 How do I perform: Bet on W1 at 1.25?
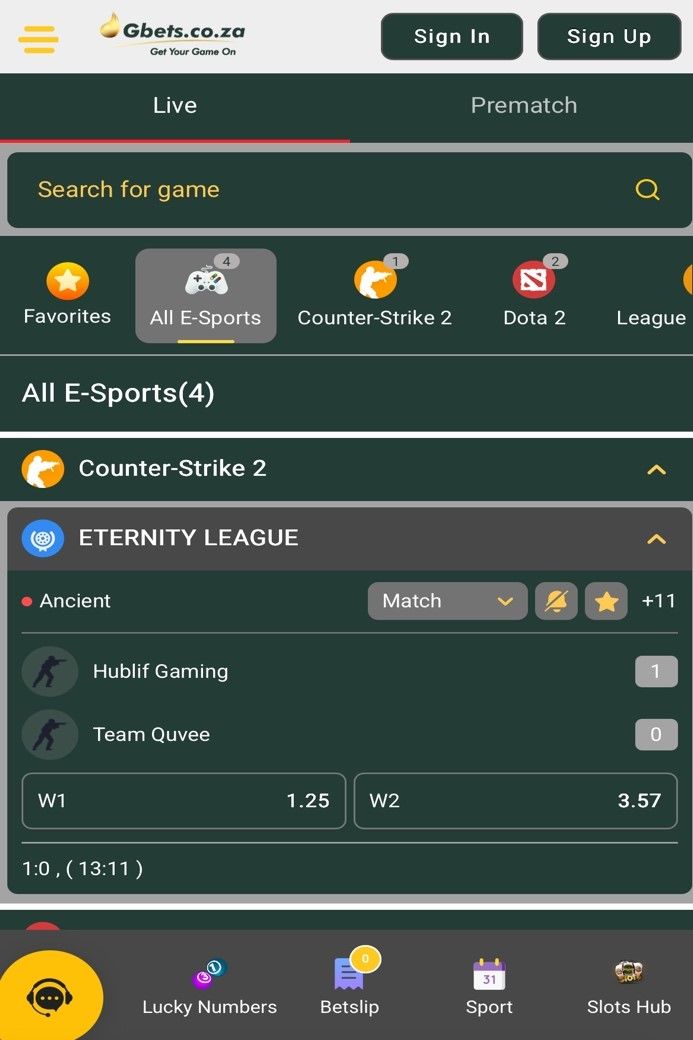tap(184, 801)
